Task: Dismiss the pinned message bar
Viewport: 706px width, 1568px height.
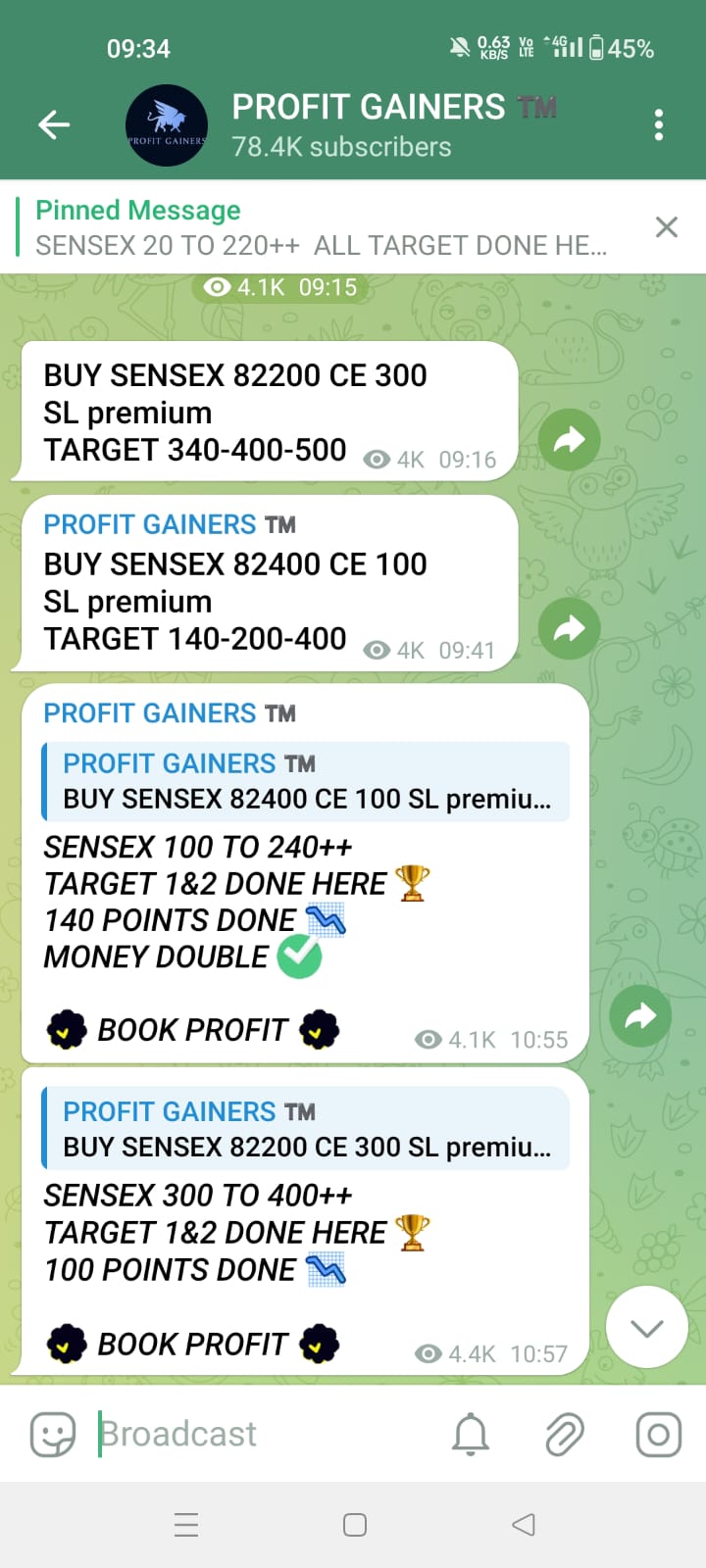Action: [667, 227]
